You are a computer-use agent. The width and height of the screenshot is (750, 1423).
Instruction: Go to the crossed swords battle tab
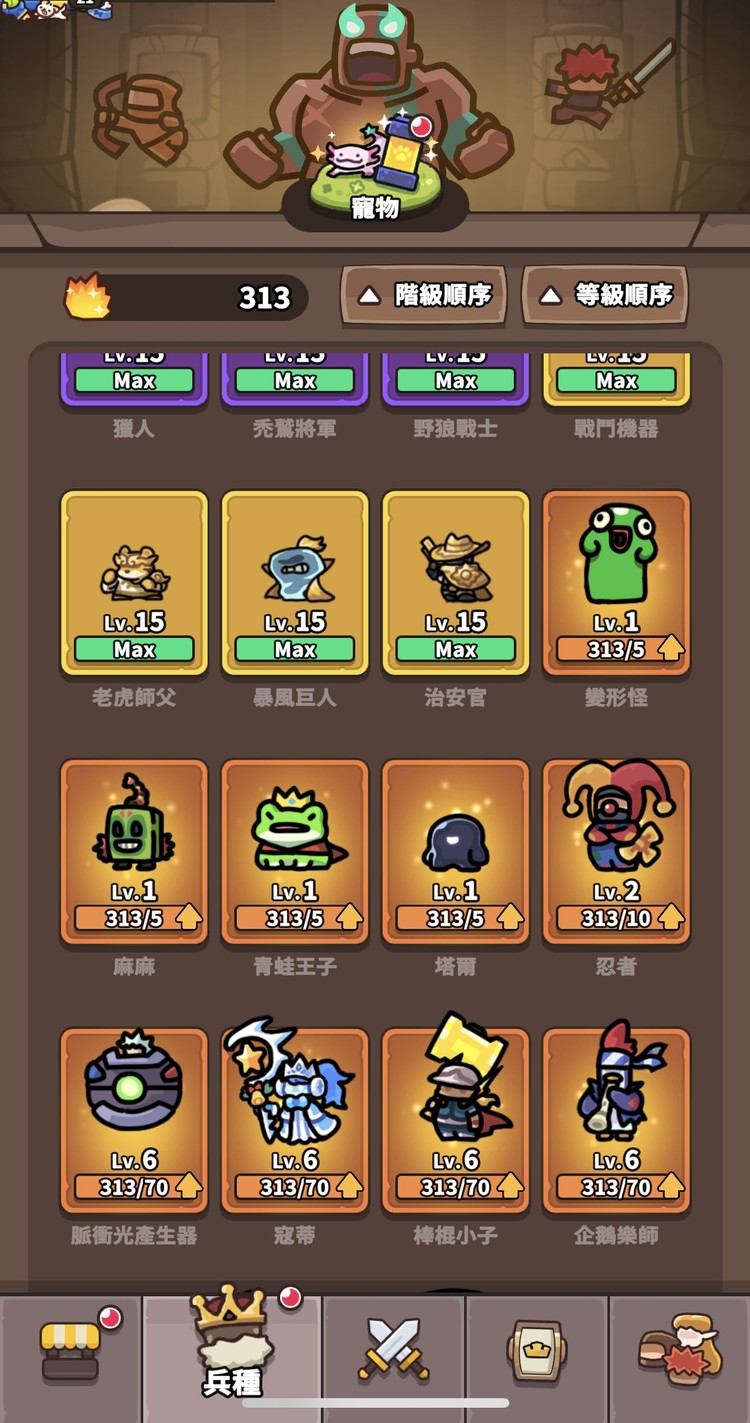click(394, 1350)
